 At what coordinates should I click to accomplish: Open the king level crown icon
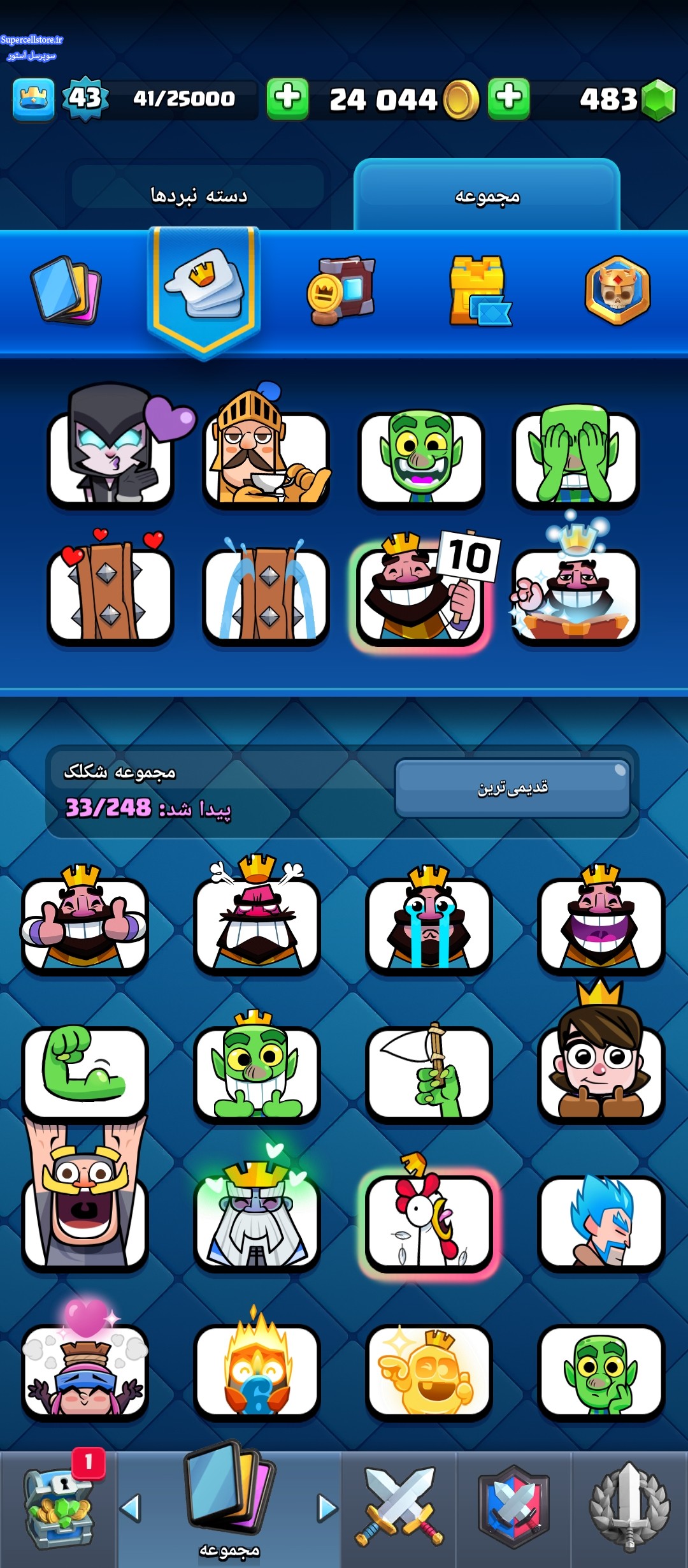click(x=34, y=99)
